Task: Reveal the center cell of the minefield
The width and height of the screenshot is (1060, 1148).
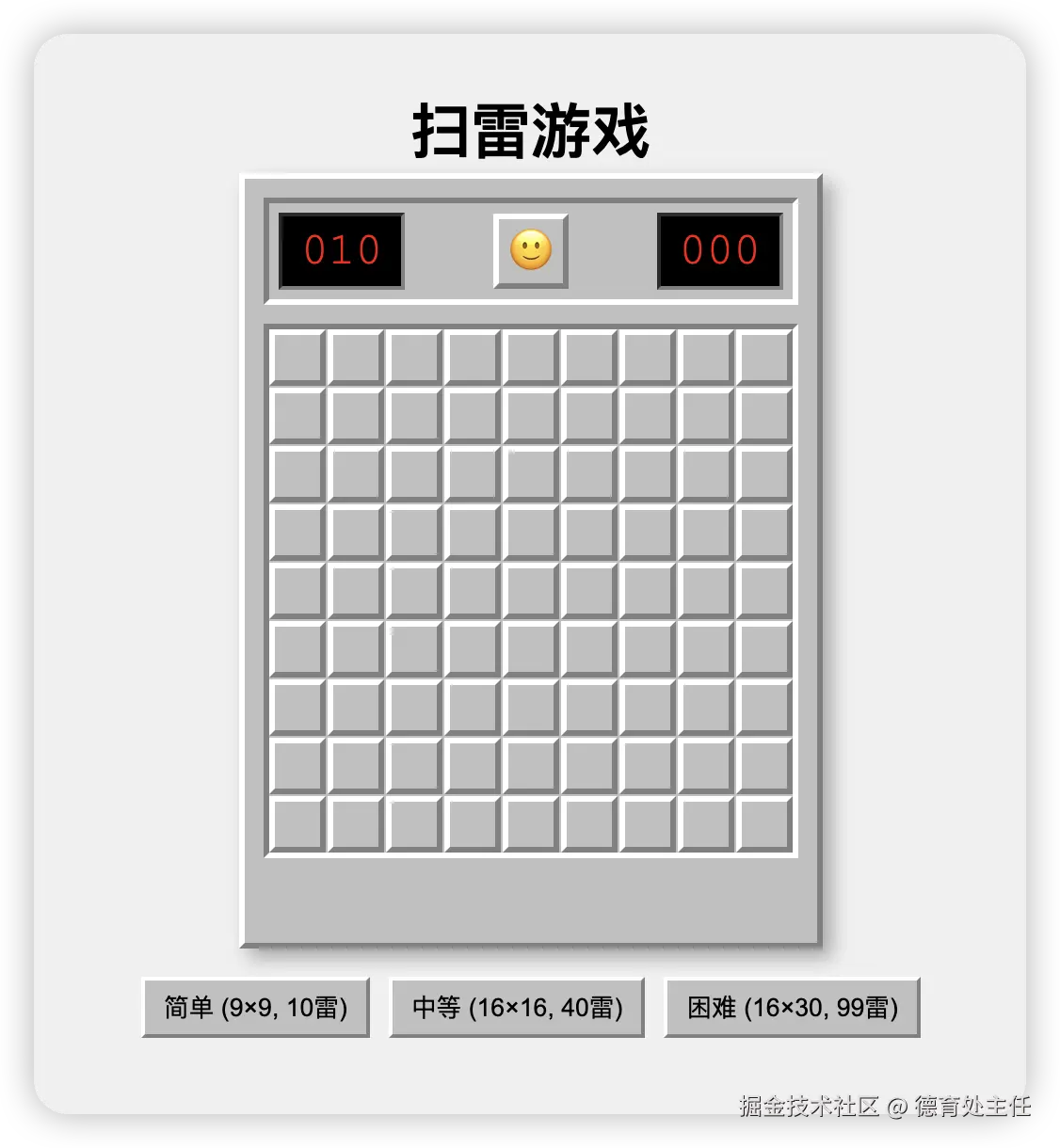Action: tap(531, 591)
